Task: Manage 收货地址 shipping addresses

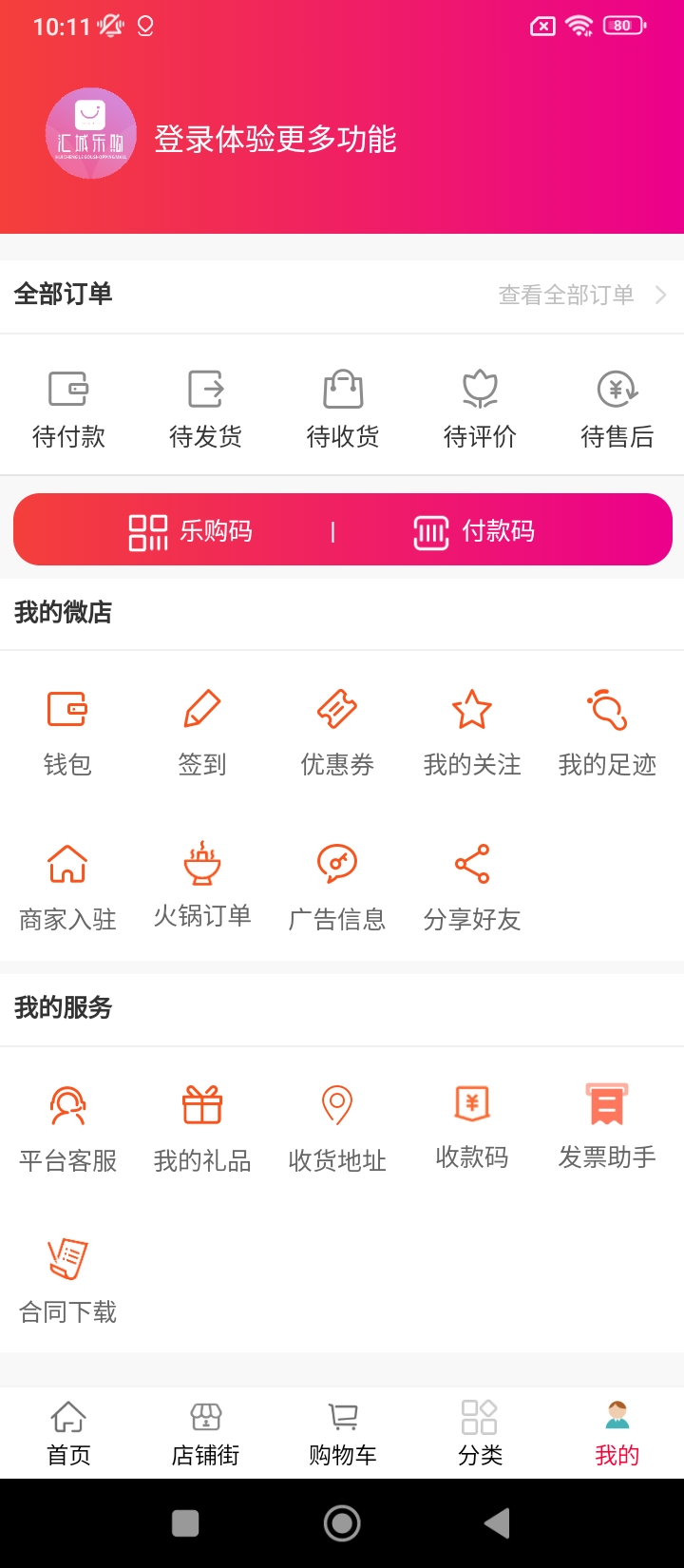Action: click(337, 1128)
